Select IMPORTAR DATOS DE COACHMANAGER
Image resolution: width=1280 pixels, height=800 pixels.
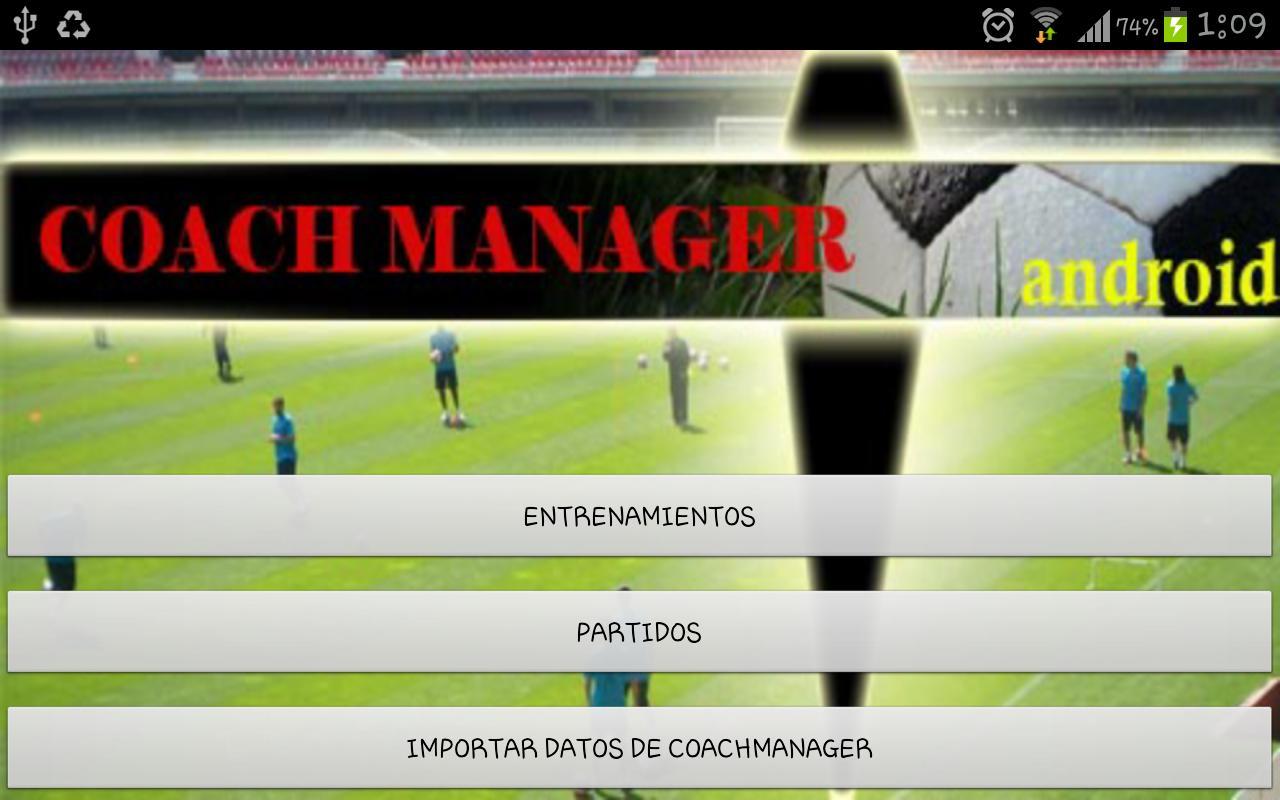(x=639, y=748)
